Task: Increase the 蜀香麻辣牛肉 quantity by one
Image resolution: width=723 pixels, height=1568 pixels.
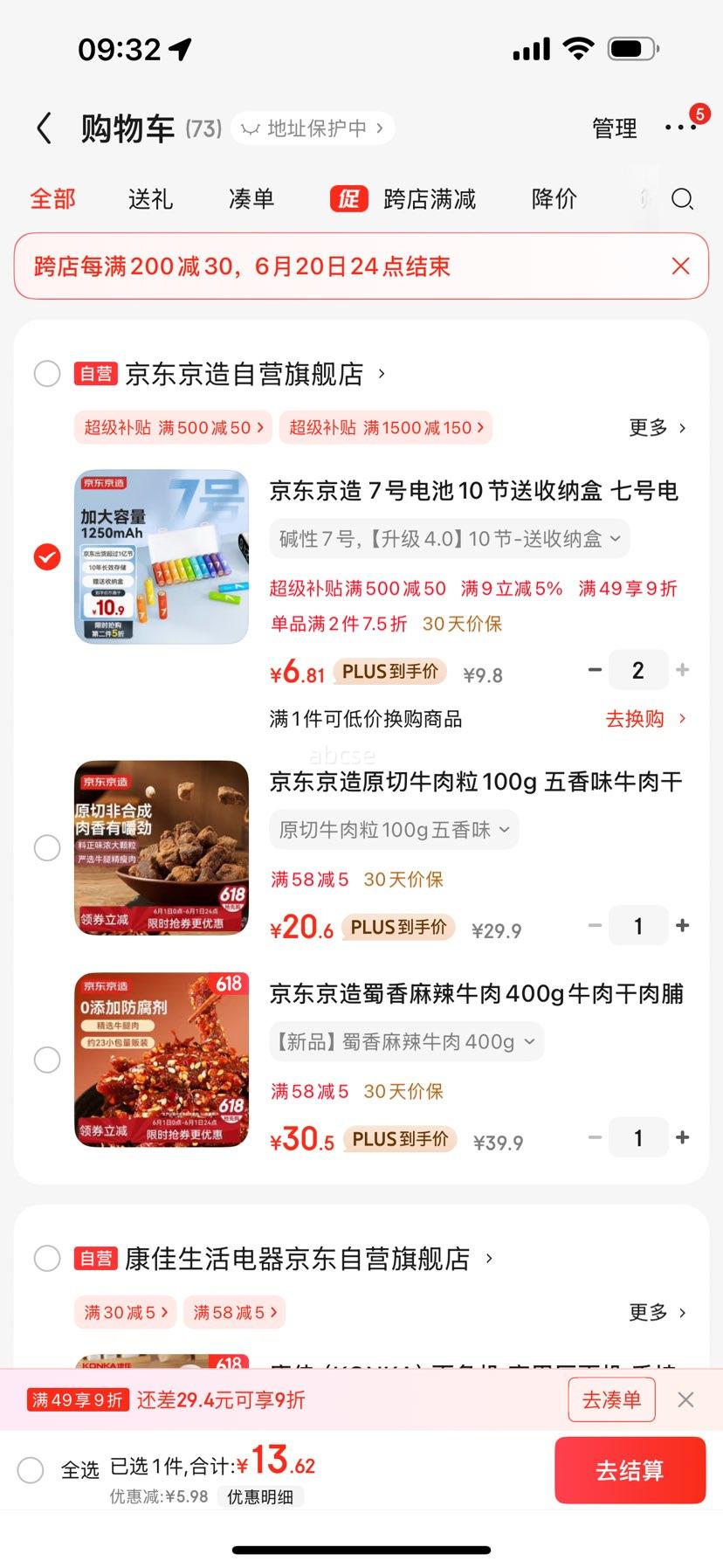Action: click(683, 1137)
